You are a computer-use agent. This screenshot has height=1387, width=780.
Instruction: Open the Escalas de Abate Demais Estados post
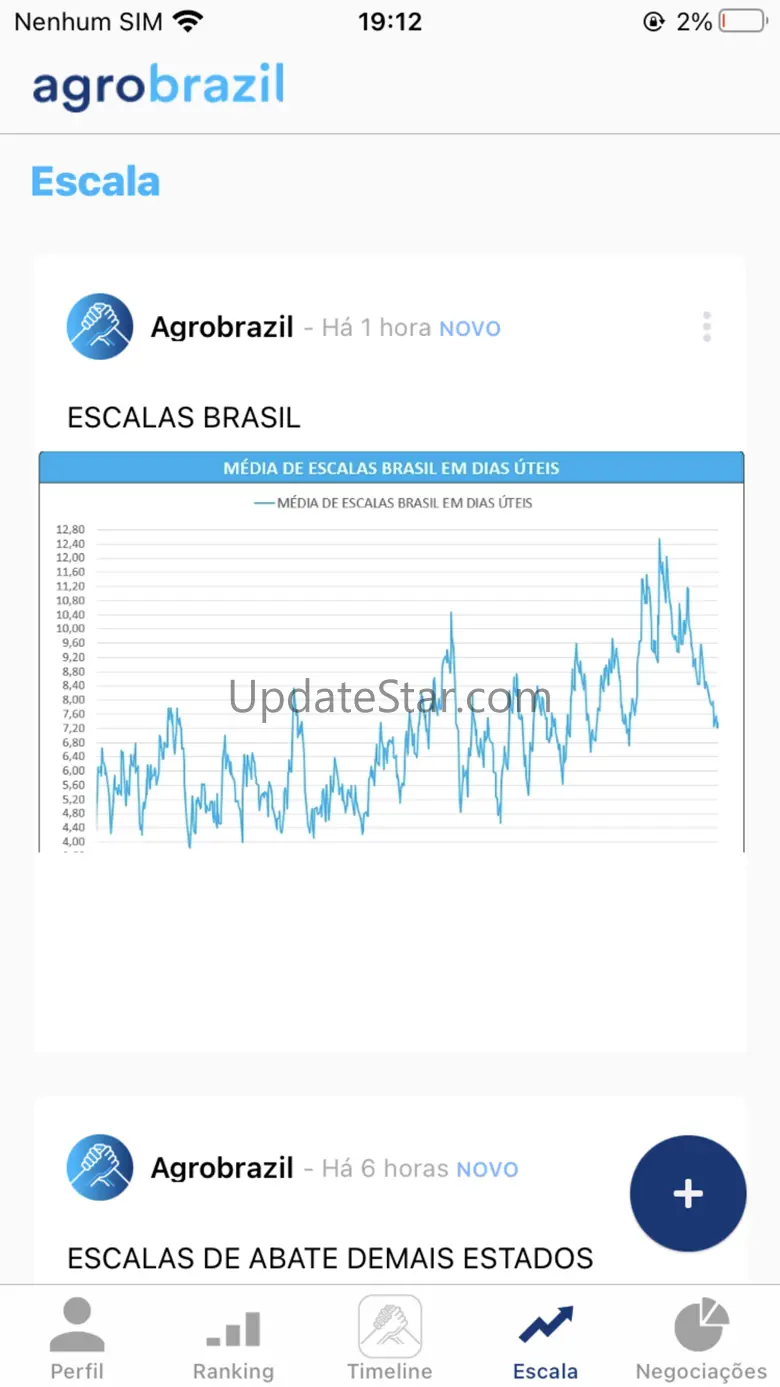(330, 1257)
